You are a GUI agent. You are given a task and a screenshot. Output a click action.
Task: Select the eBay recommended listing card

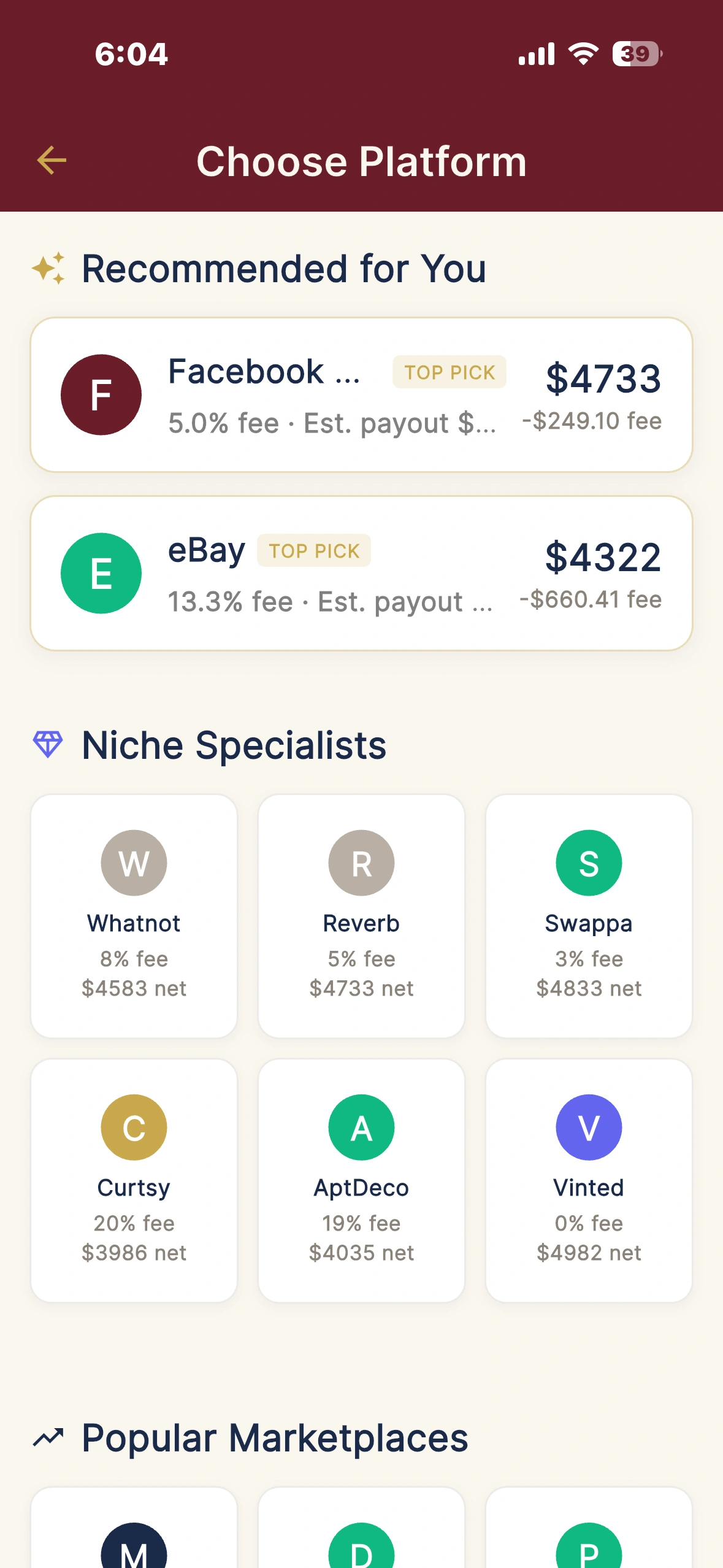[361, 572]
